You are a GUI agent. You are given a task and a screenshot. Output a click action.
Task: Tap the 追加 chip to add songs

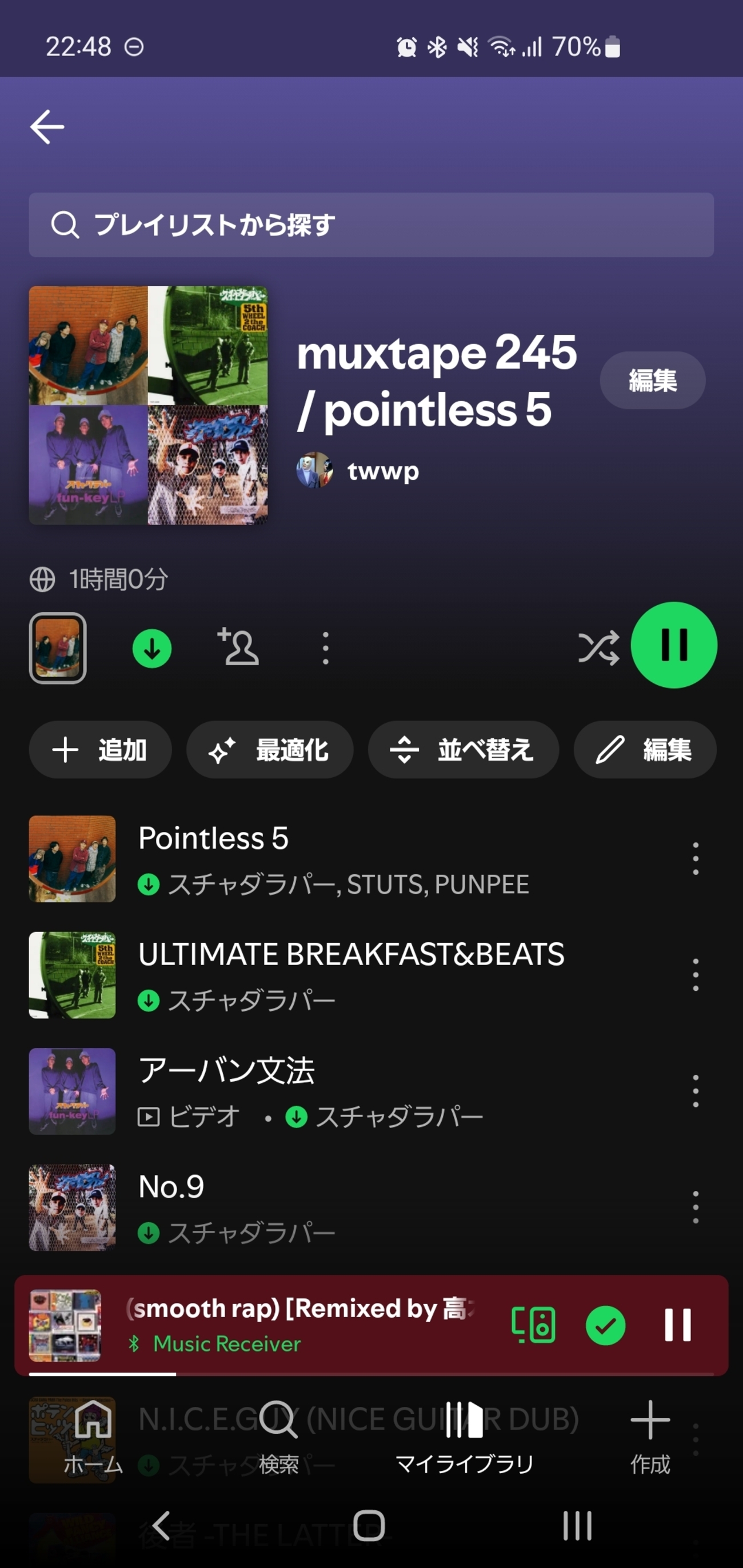tap(101, 750)
